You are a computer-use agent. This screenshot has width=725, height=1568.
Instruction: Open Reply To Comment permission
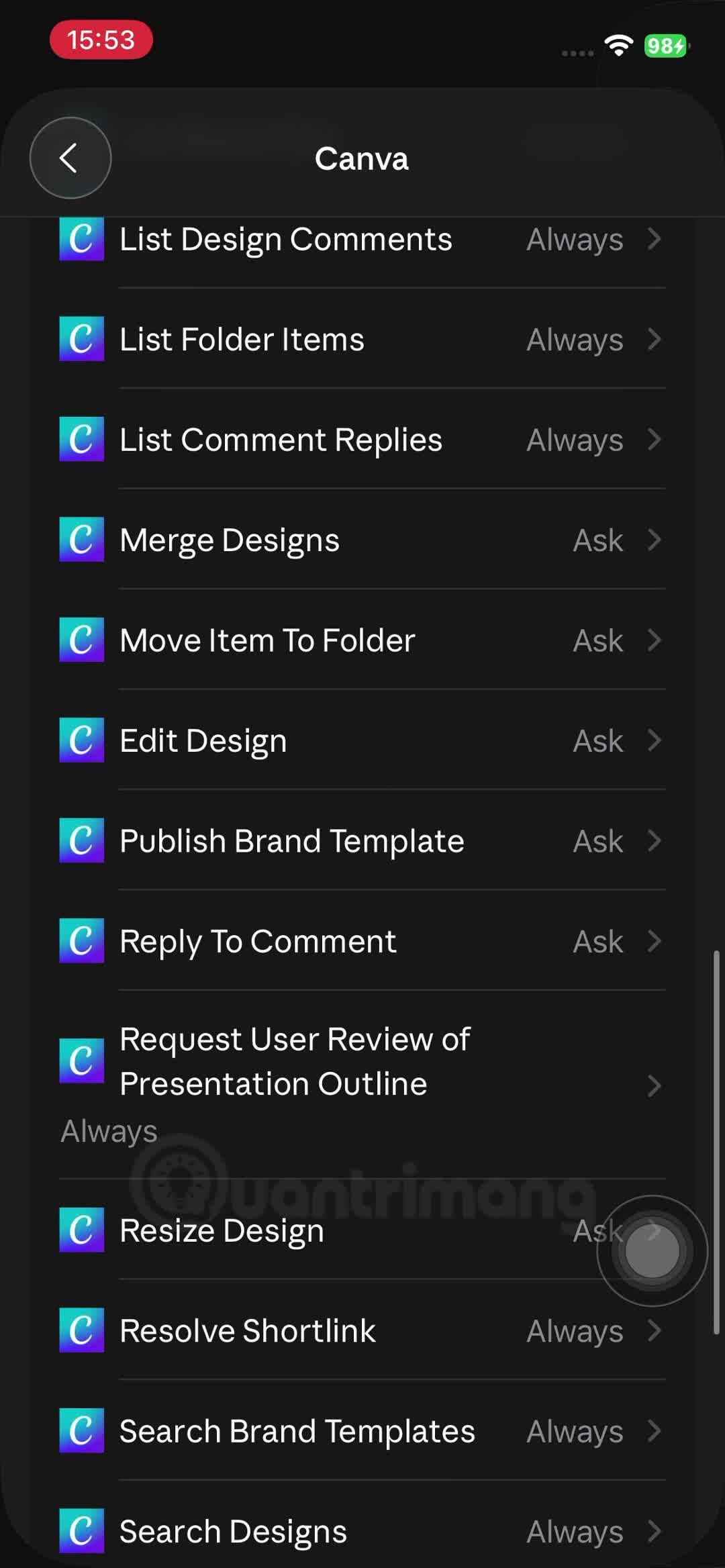point(362,941)
